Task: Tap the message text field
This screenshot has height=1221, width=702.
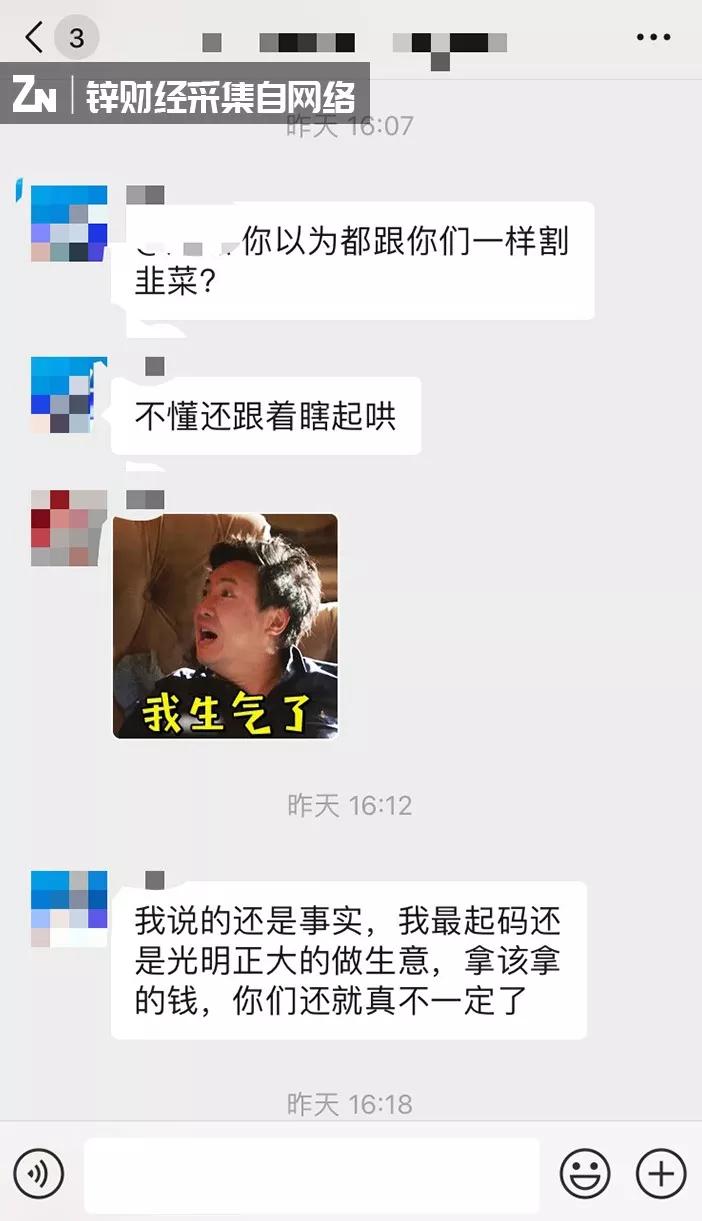Action: pos(311,1174)
